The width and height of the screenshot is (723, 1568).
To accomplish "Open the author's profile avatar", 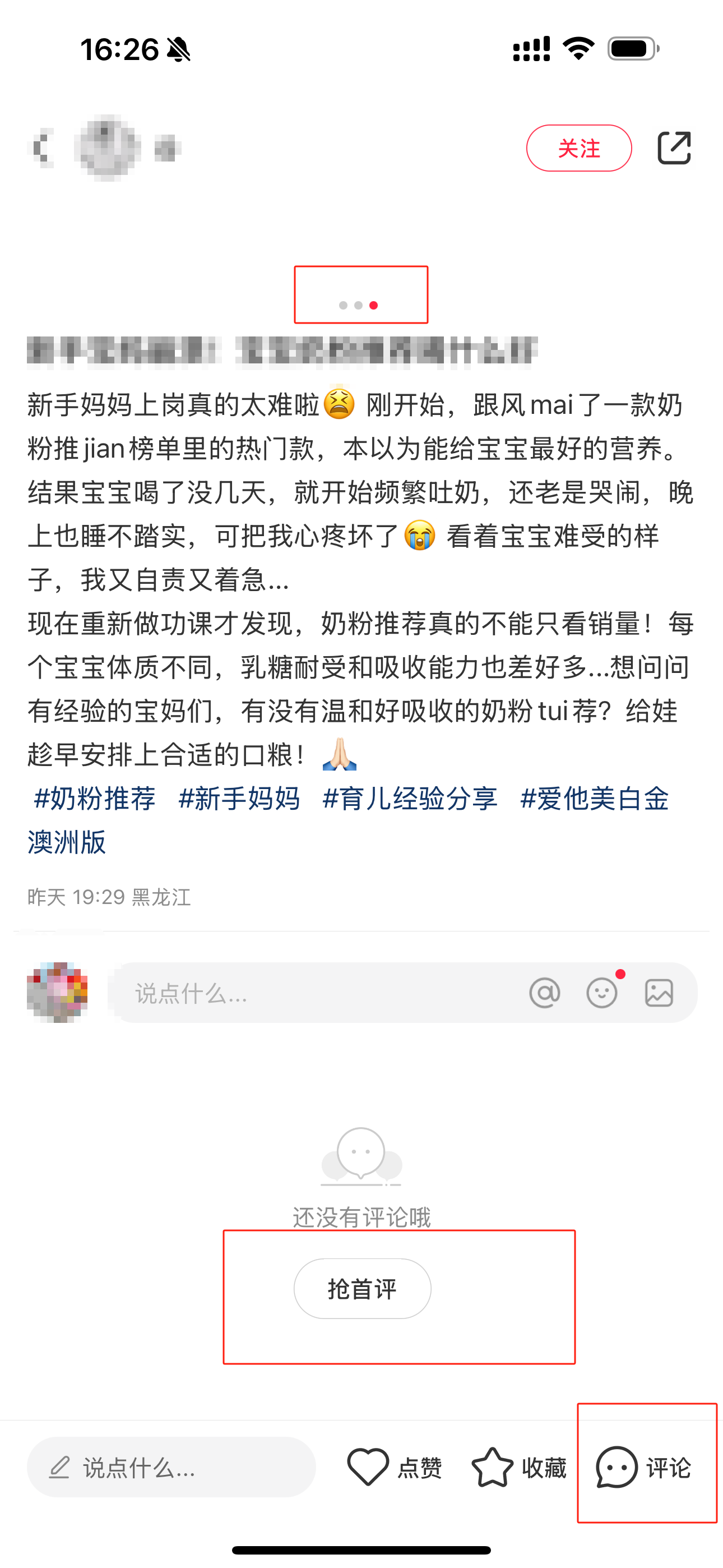I will (107, 148).
